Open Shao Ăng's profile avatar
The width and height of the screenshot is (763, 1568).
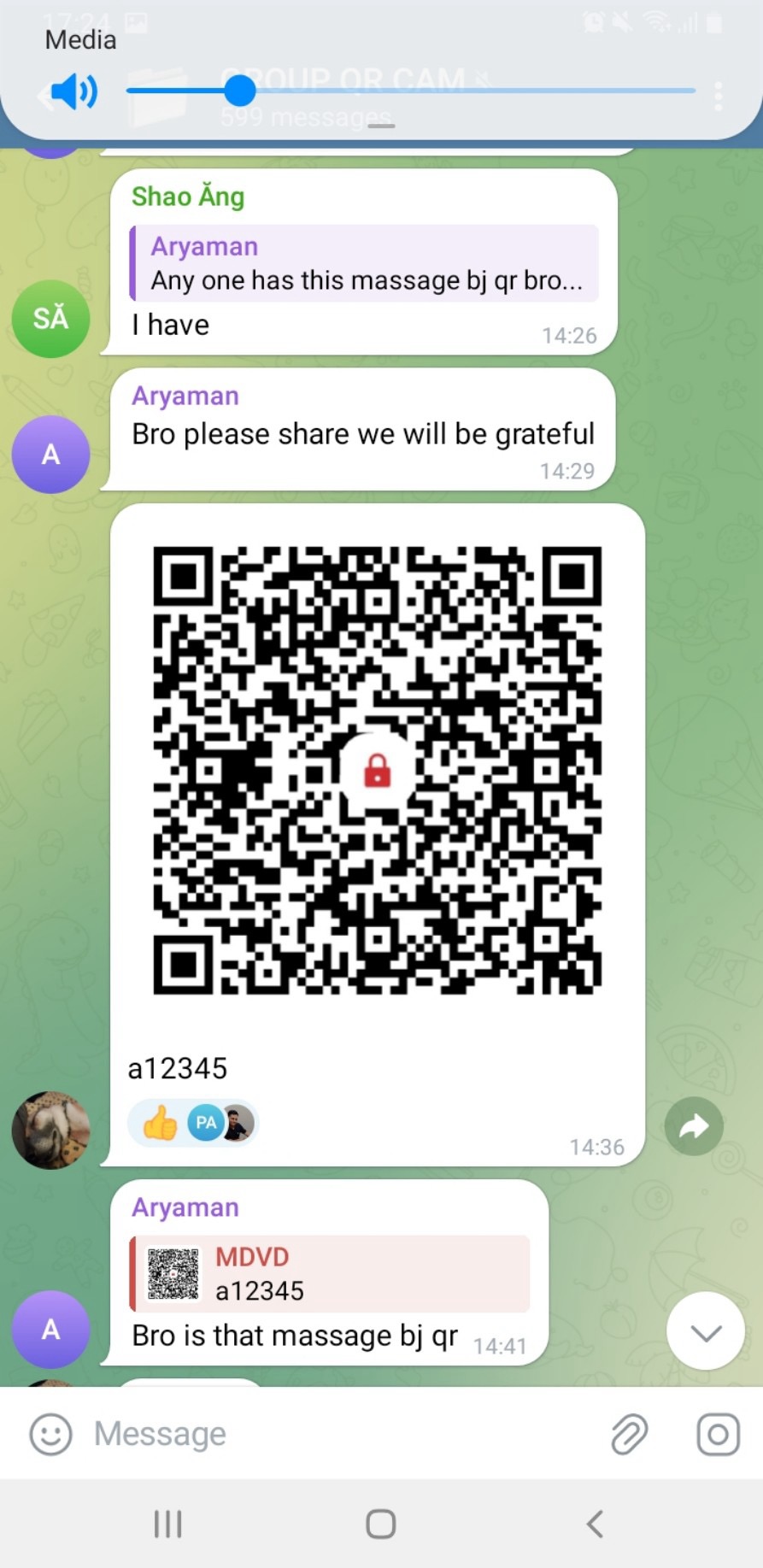coord(50,319)
